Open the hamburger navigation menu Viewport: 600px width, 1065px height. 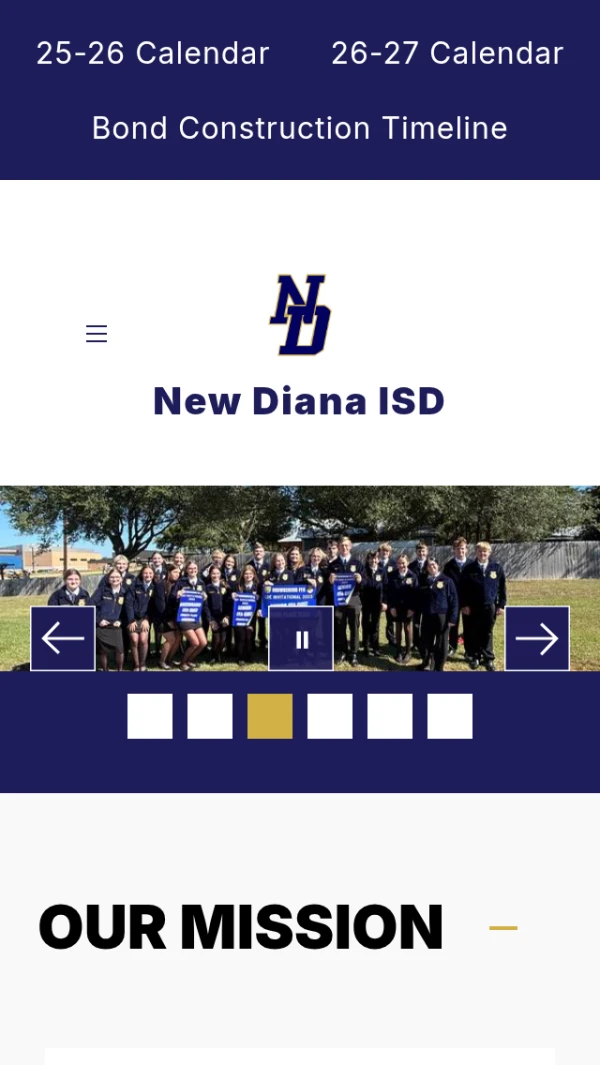(96, 334)
